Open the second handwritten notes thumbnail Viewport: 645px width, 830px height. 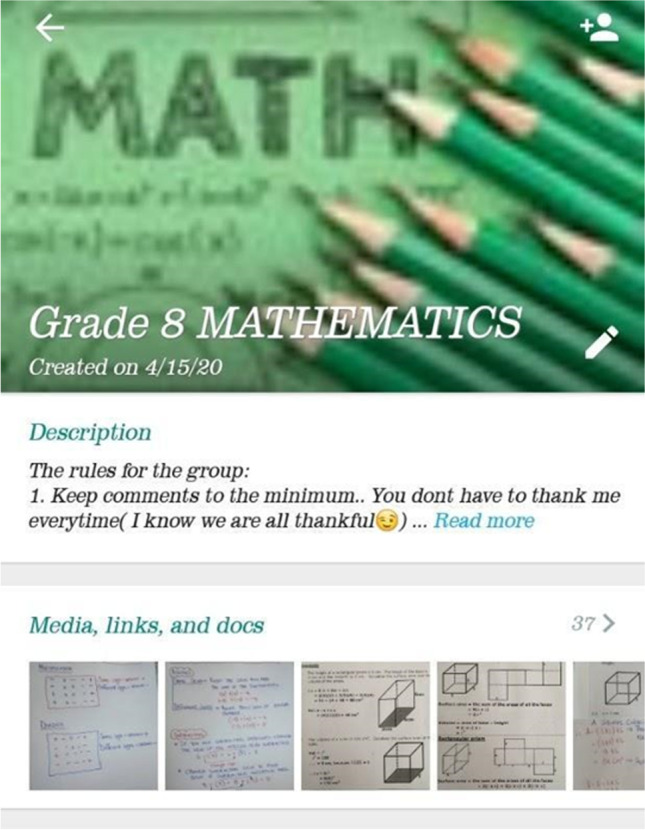click(229, 725)
